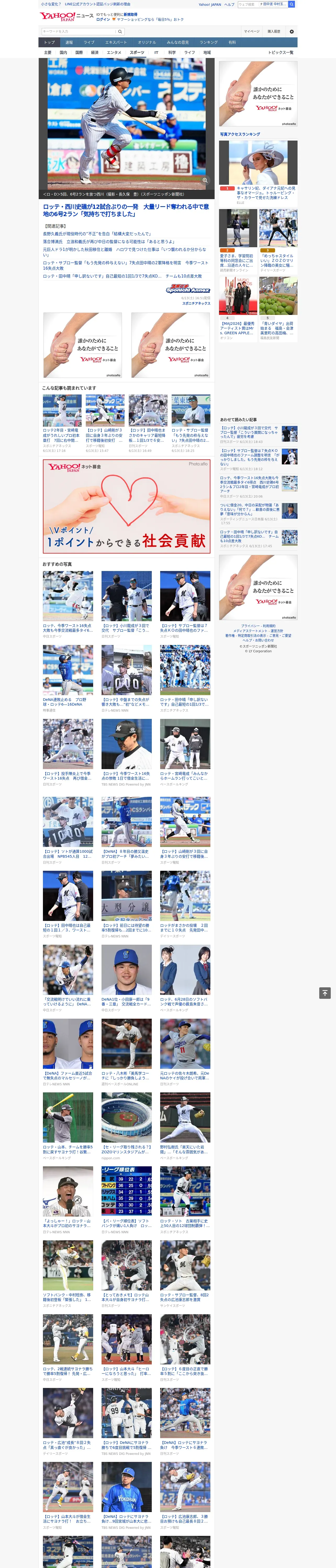Select the ランキング tab

(209, 43)
